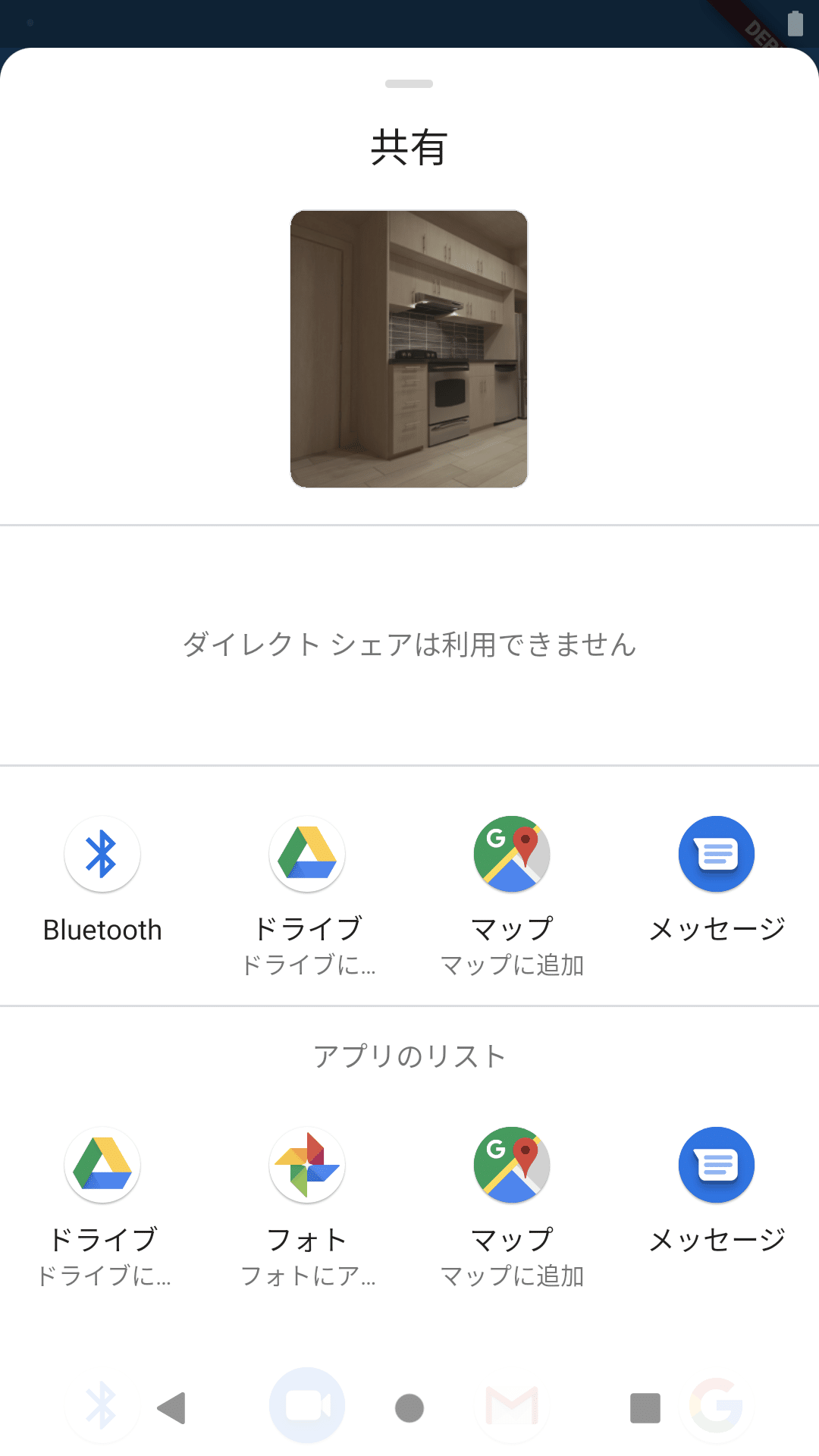Return to the home screen
The image size is (819, 1456).
tap(409, 1408)
